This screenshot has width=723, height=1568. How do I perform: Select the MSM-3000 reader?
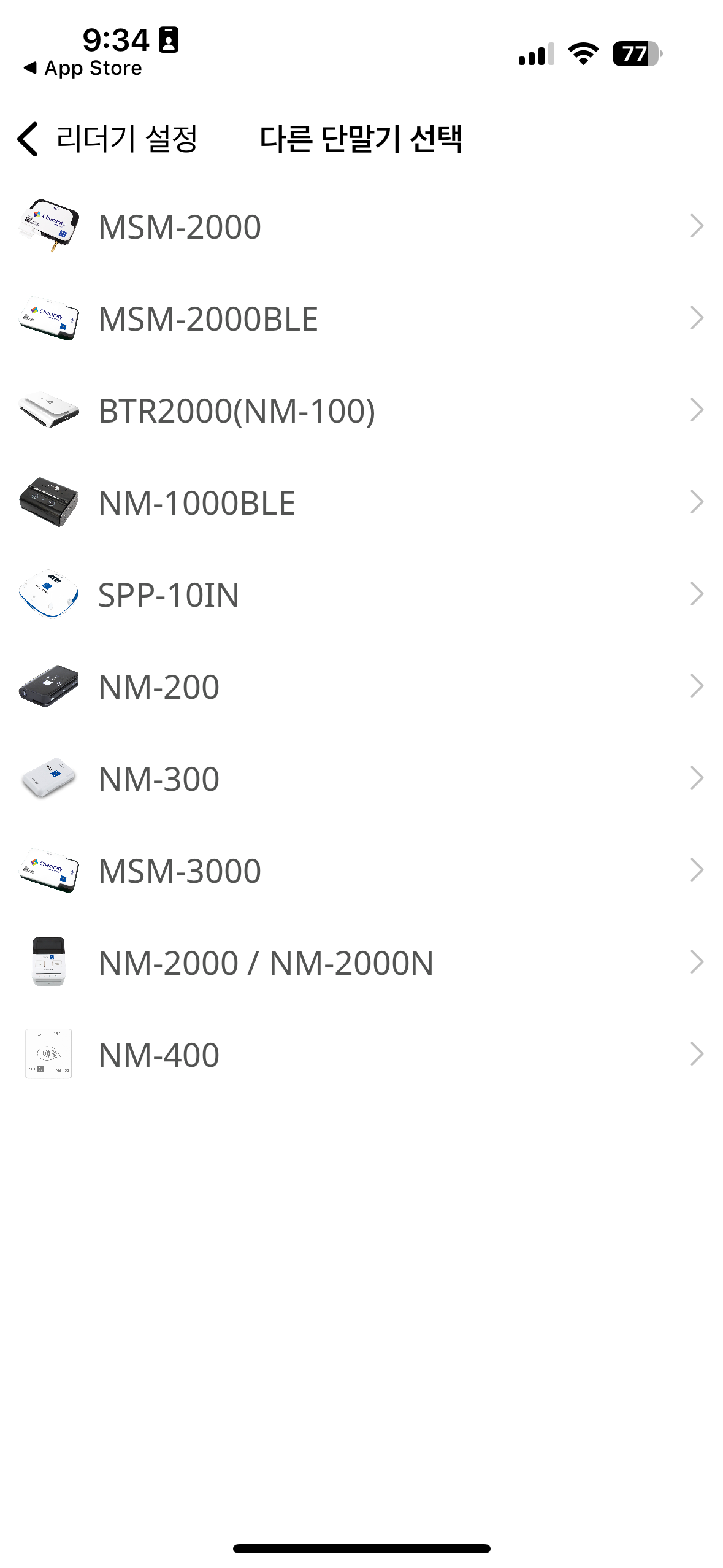(x=361, y=870)
